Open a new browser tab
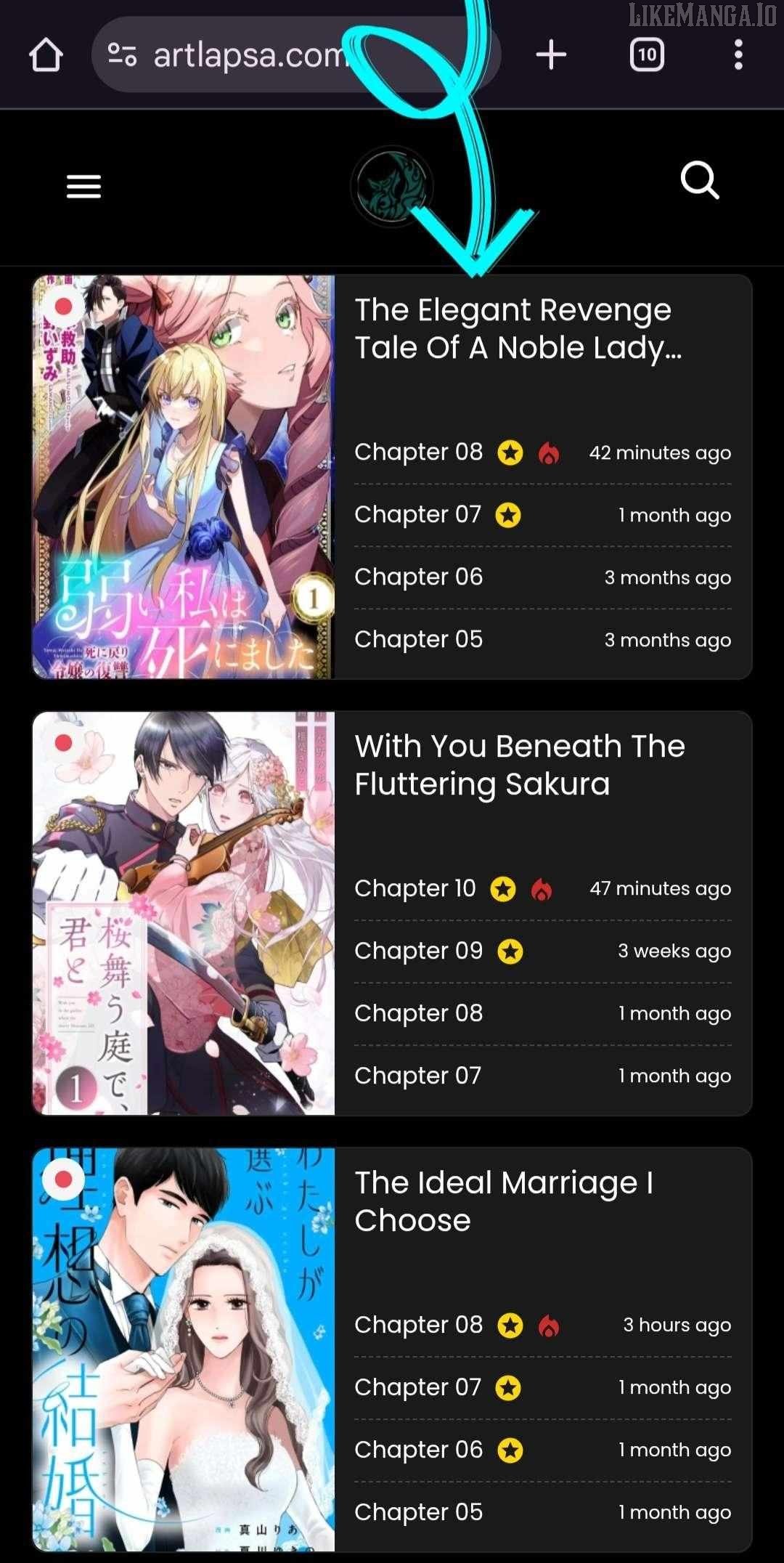Image resolution: width=784 pixels, height=1563 pixels. 551,54
